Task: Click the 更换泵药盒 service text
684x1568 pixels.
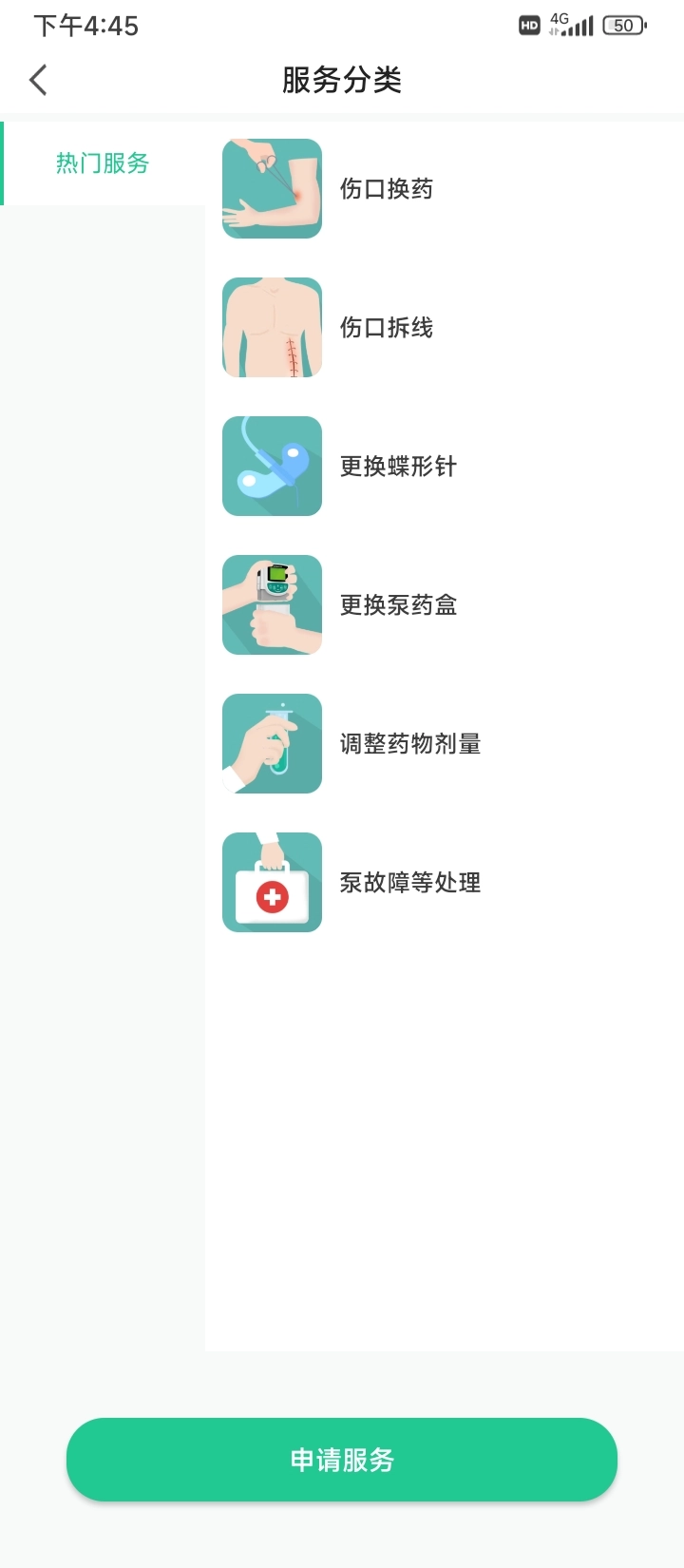Action: [399, 604]
